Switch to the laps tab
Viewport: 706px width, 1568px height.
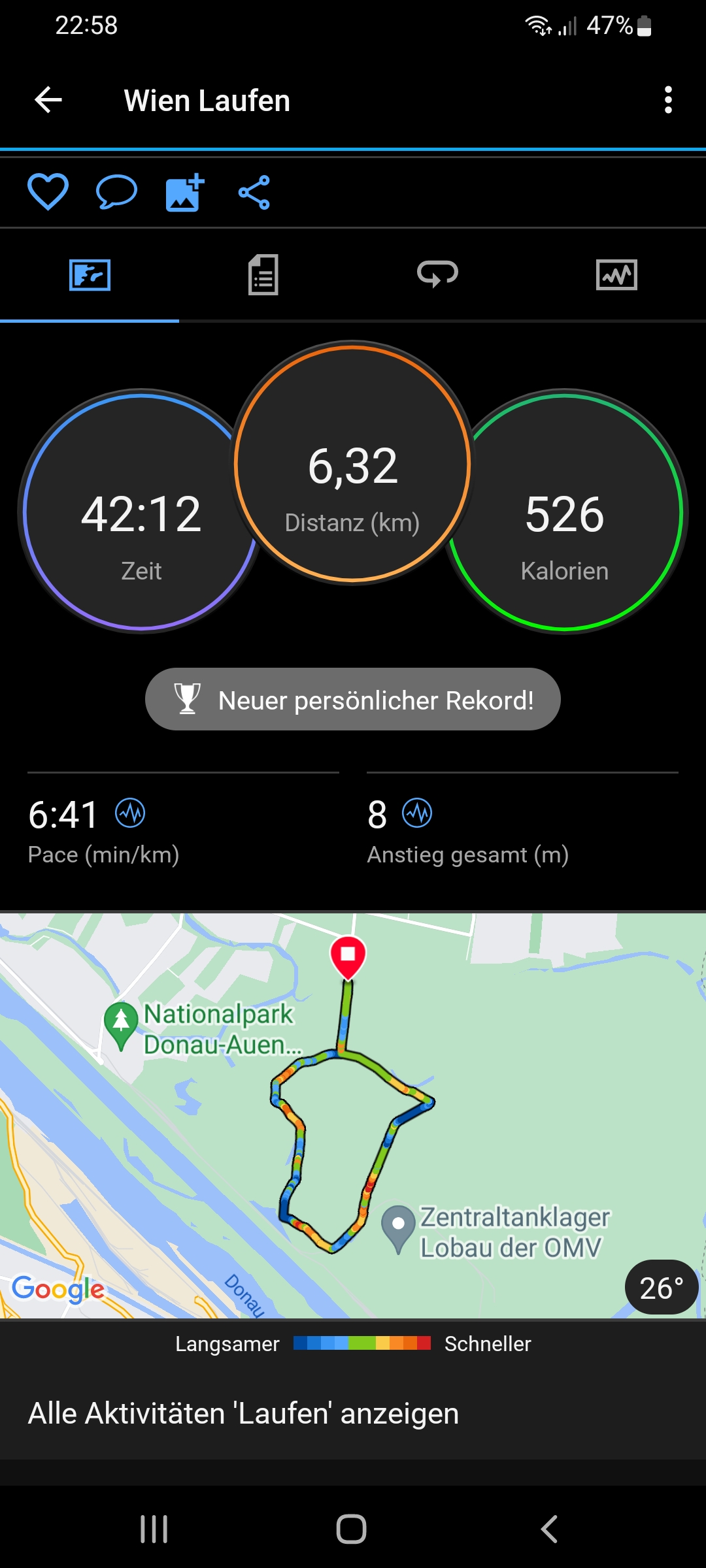pyautogui.click(x=437, y=274)
